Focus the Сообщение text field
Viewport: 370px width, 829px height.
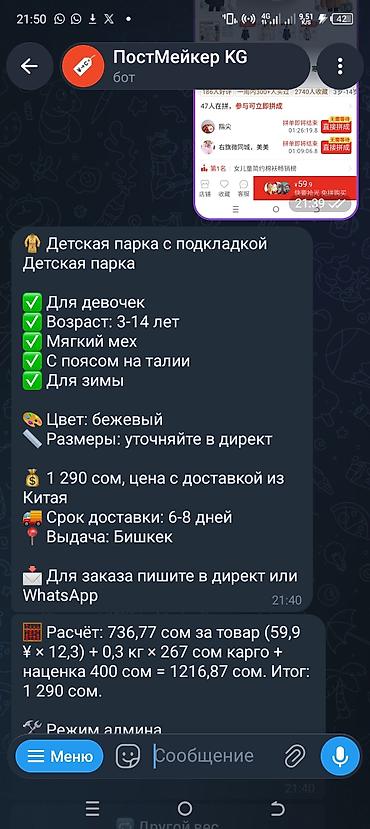211,756
